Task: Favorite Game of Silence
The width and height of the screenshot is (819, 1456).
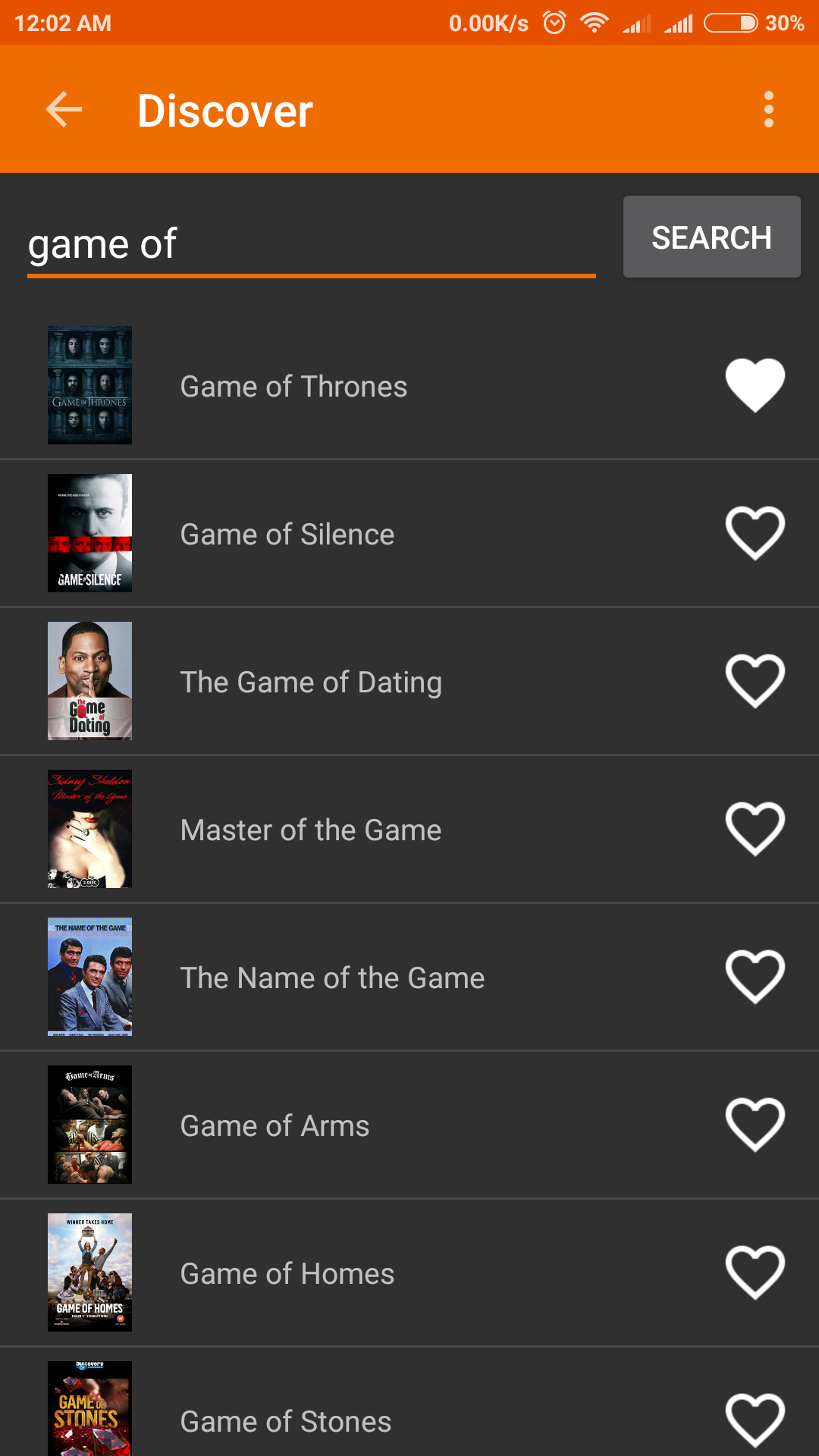Action: tap(755, 532)
